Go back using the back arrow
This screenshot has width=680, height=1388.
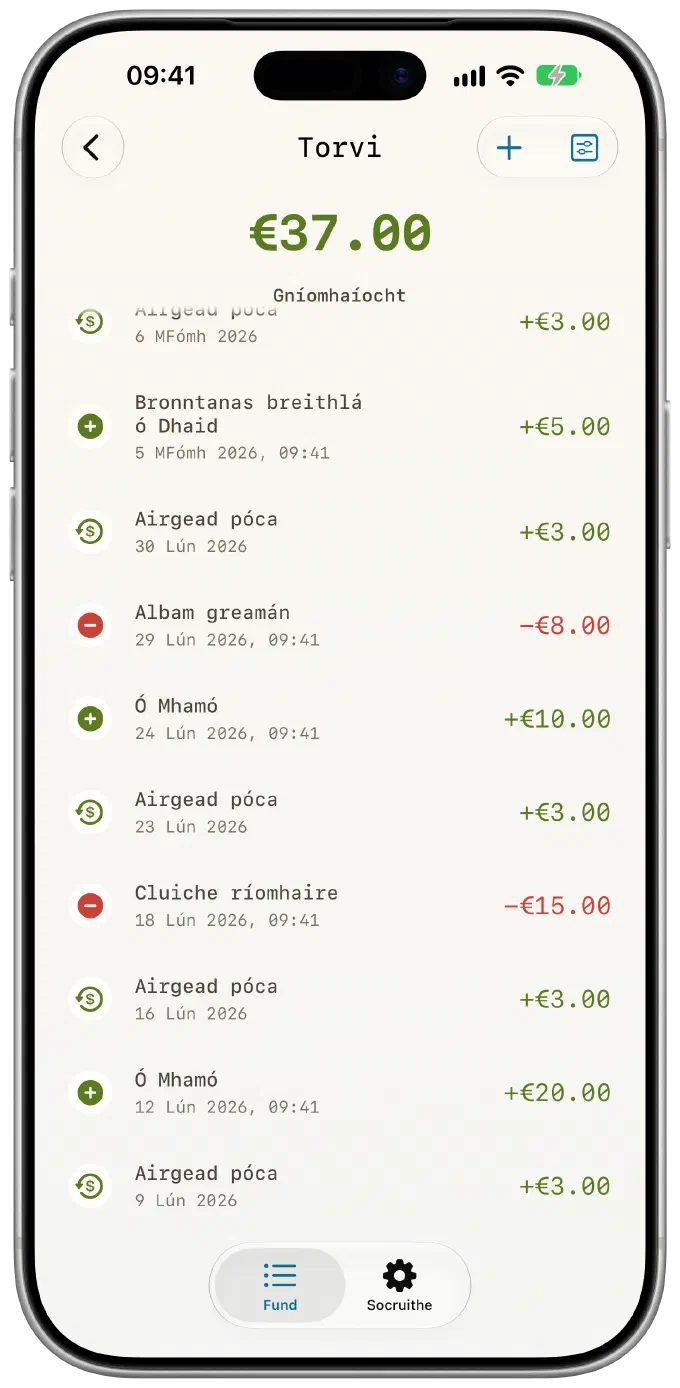(92, 148)
